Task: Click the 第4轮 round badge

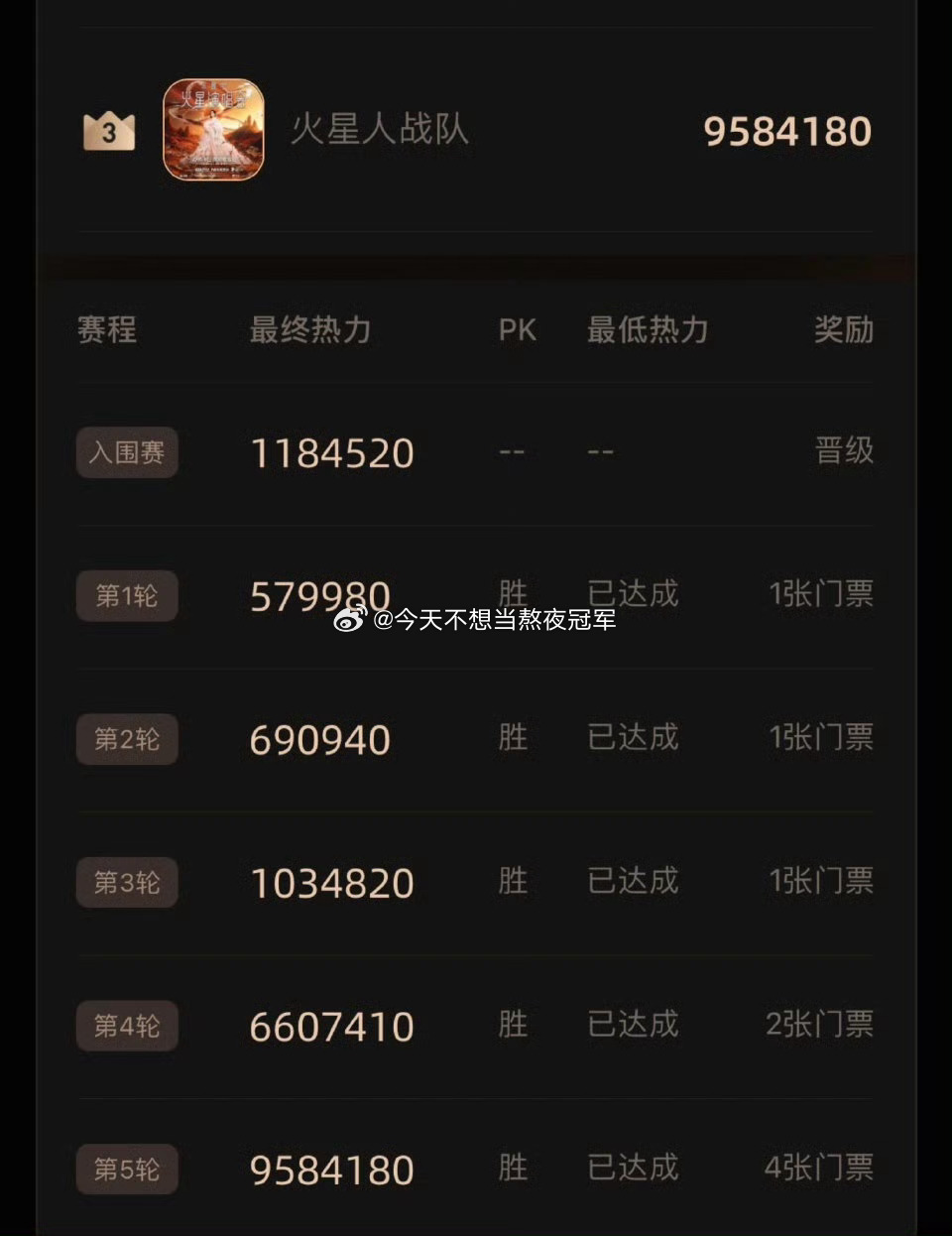Action: coord(127,1027)
